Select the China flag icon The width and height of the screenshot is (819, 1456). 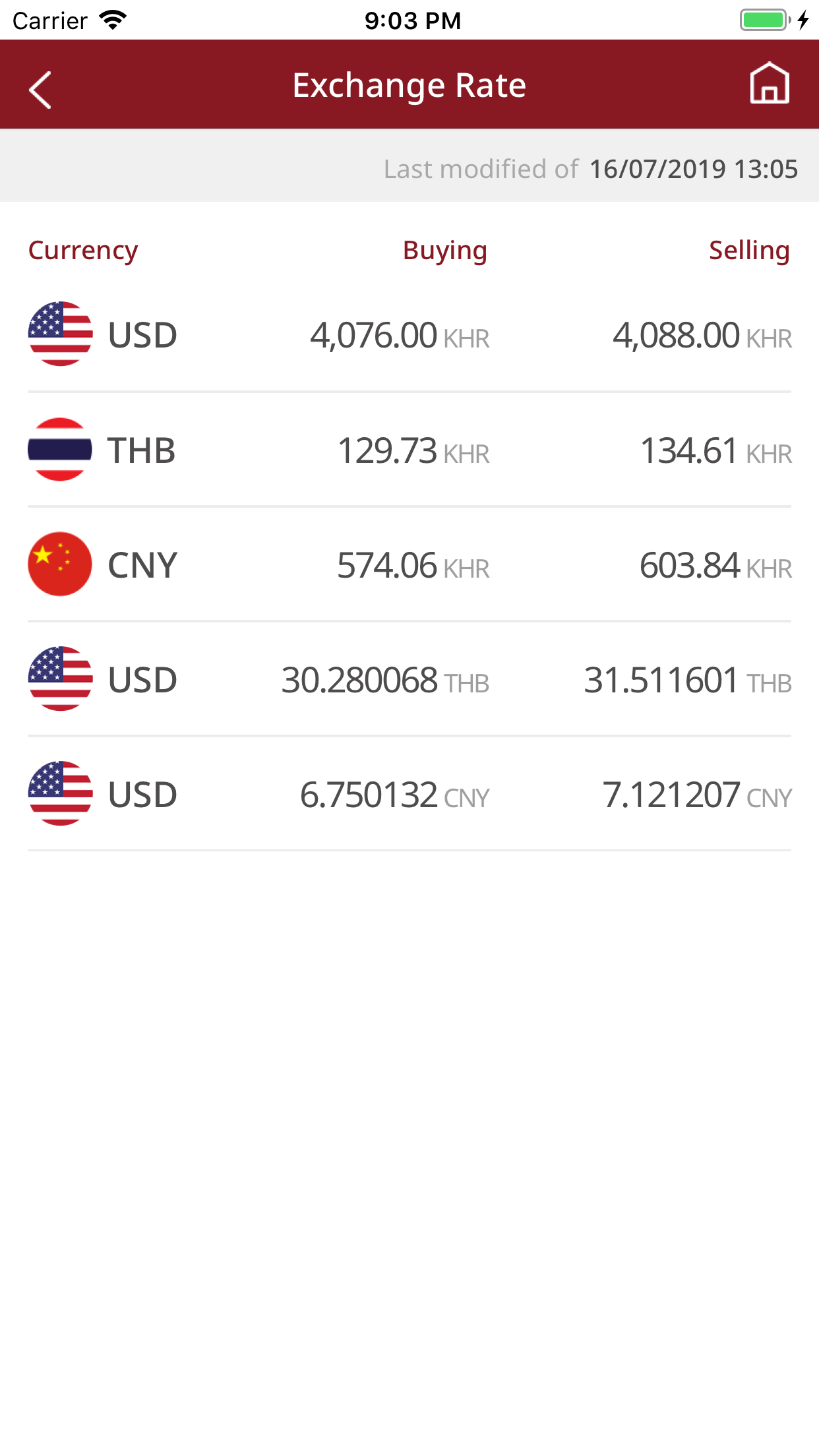pyautogui.click(x=59, y=564)
